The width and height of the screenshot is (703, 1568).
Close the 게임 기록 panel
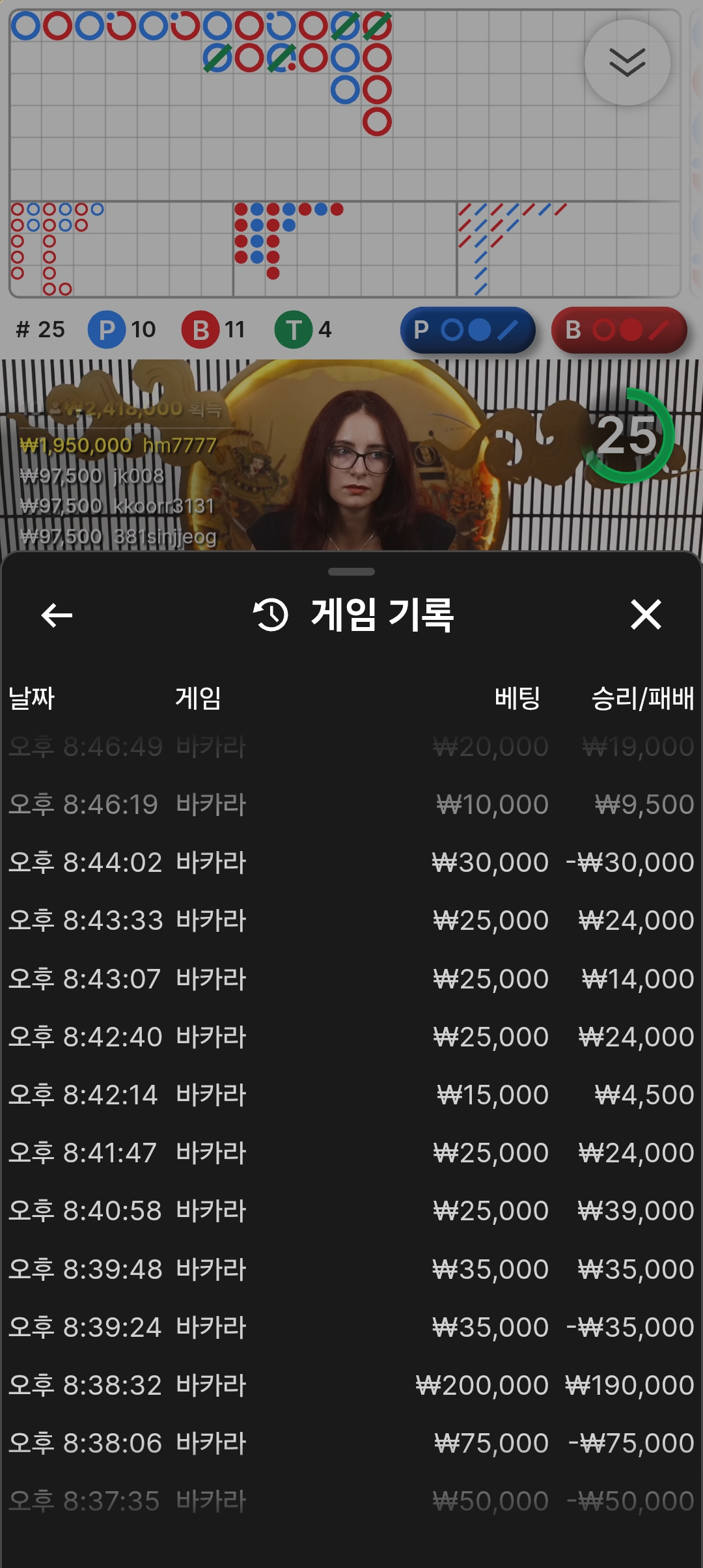[646, 615]
